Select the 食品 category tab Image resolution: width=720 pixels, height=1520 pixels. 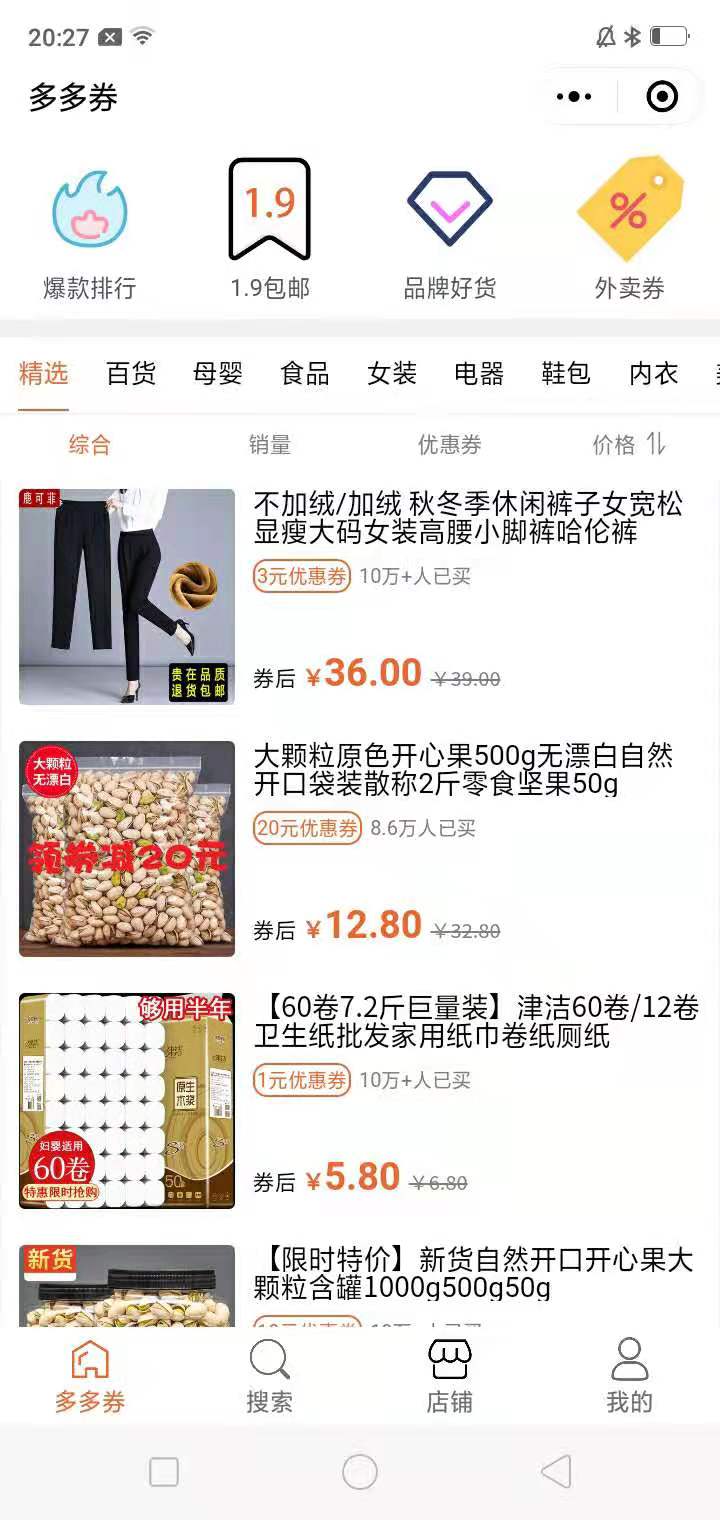point(305,374)
